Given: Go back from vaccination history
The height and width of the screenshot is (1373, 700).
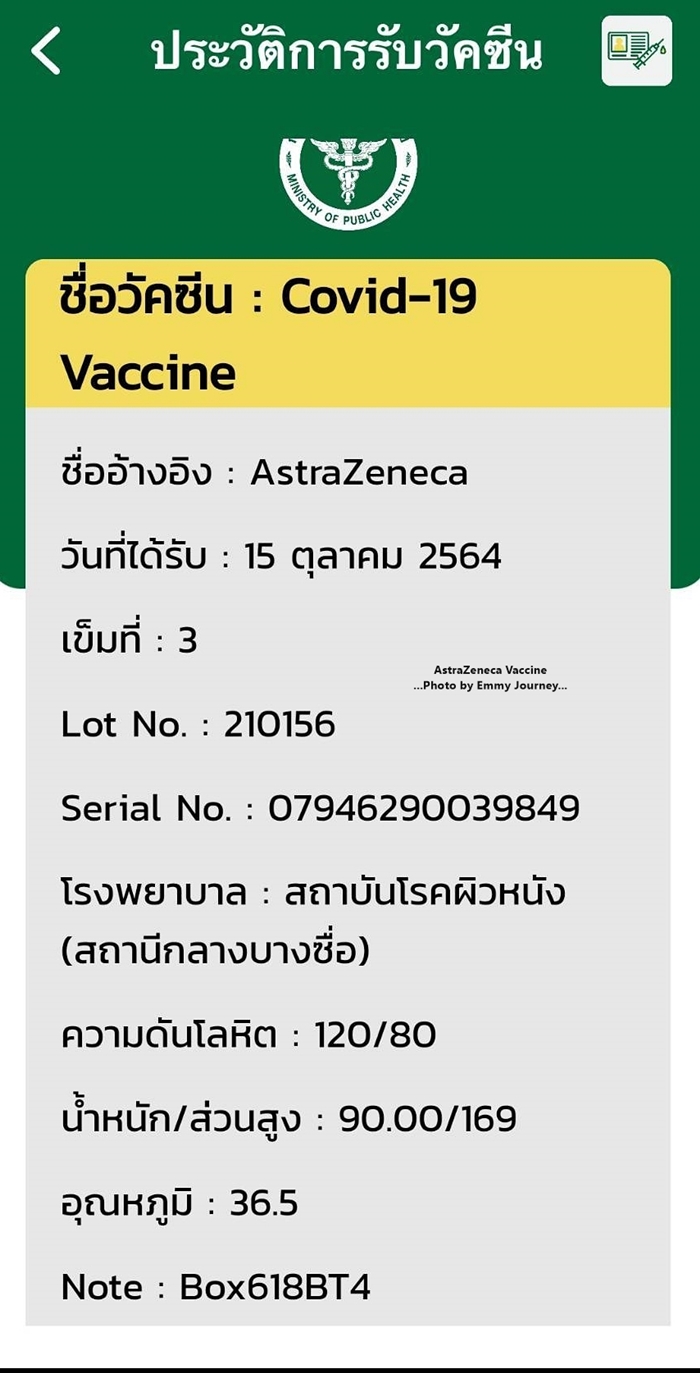Looking at the screenshot, I should pyautogui.click(x=46, y=51).
